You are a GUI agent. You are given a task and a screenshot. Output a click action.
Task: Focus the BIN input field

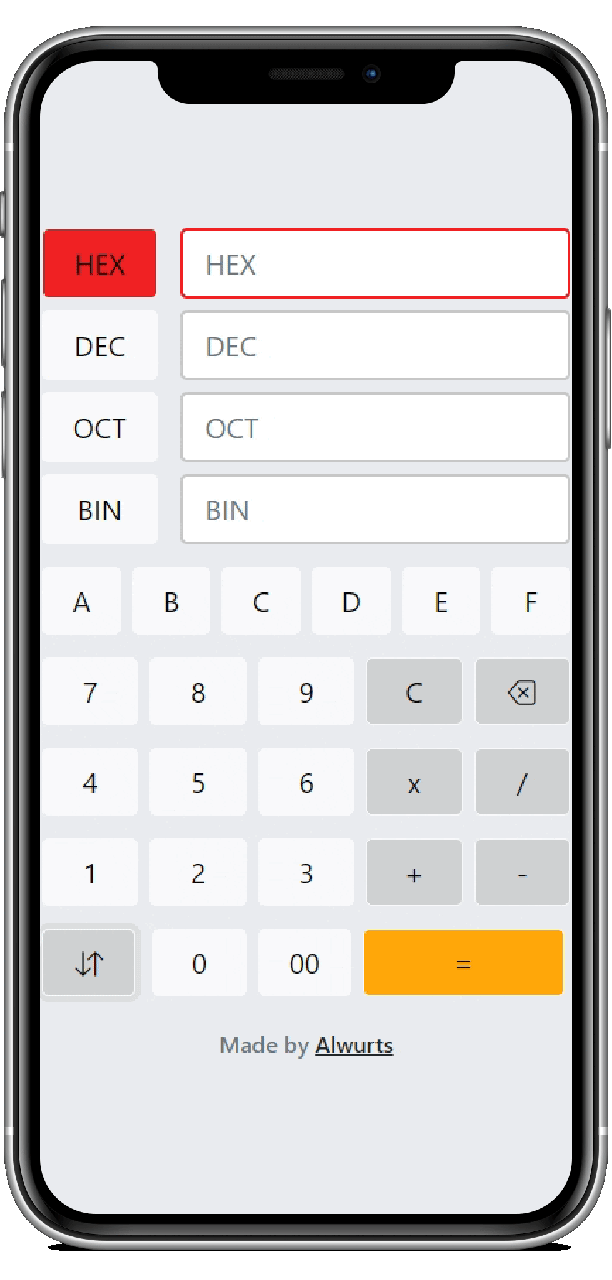click(375, 510)
